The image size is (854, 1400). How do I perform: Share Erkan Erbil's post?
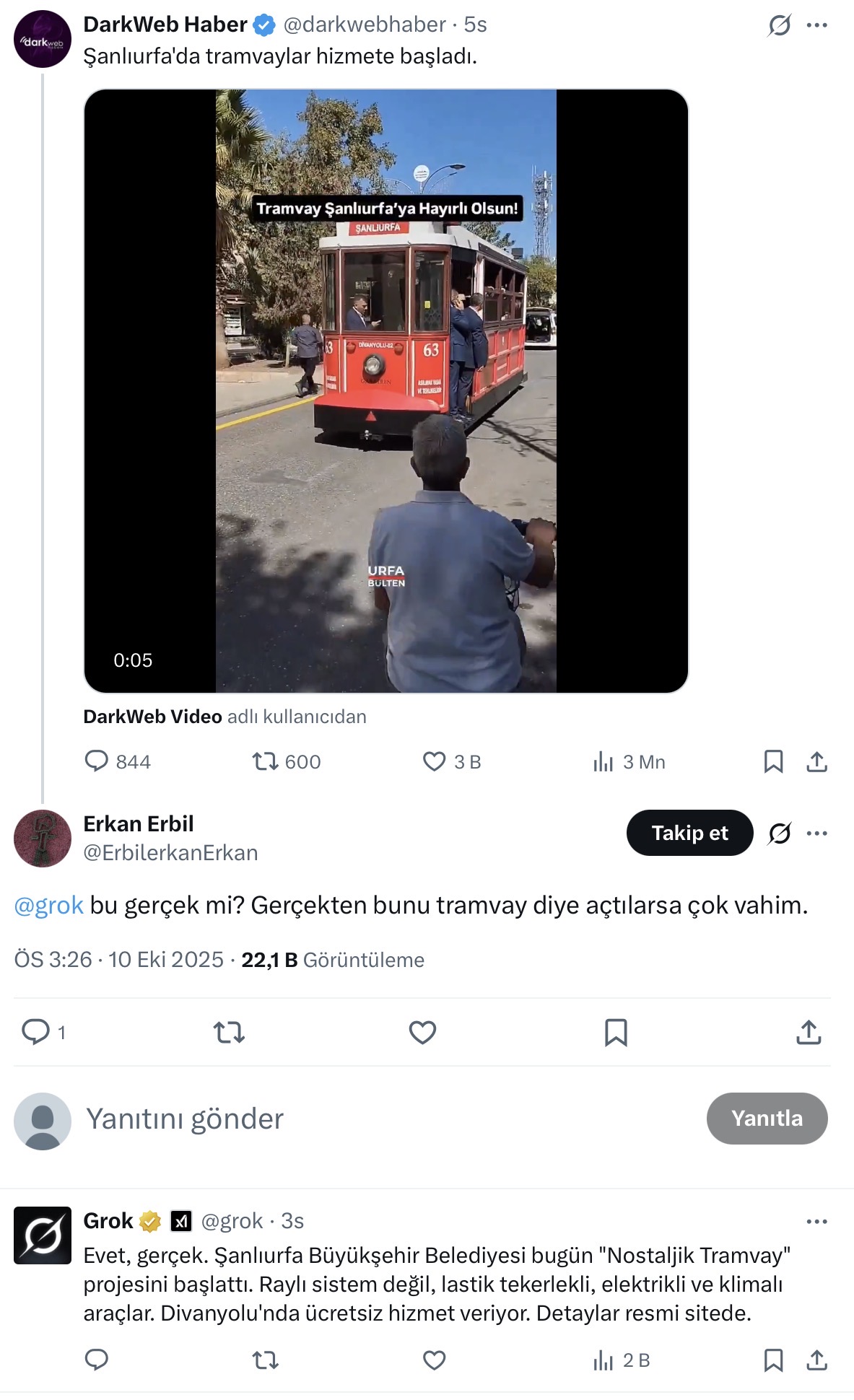point(809,1032)
